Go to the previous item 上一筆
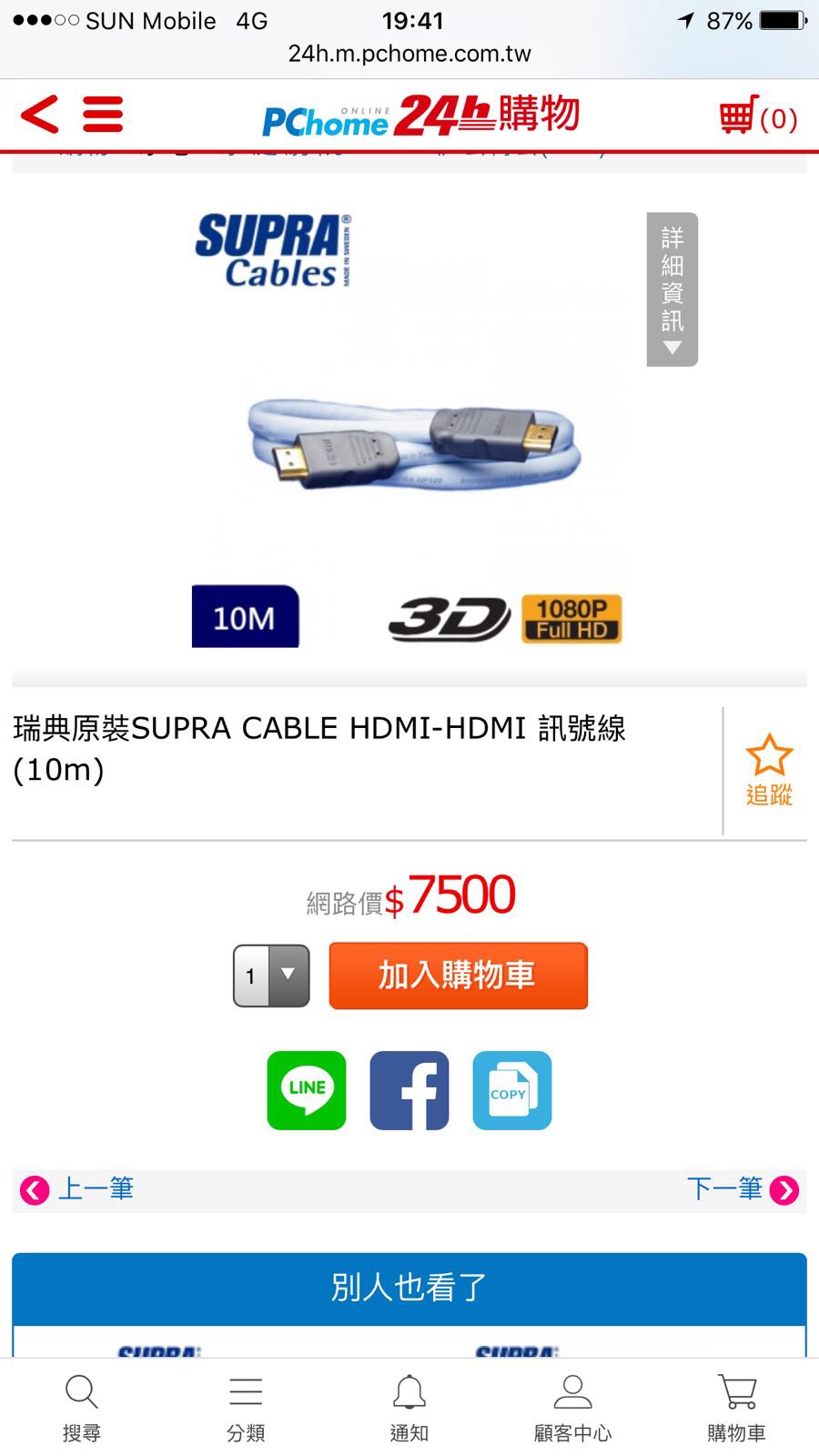This screenshot has width=819, height=1456. point(78,1189)
